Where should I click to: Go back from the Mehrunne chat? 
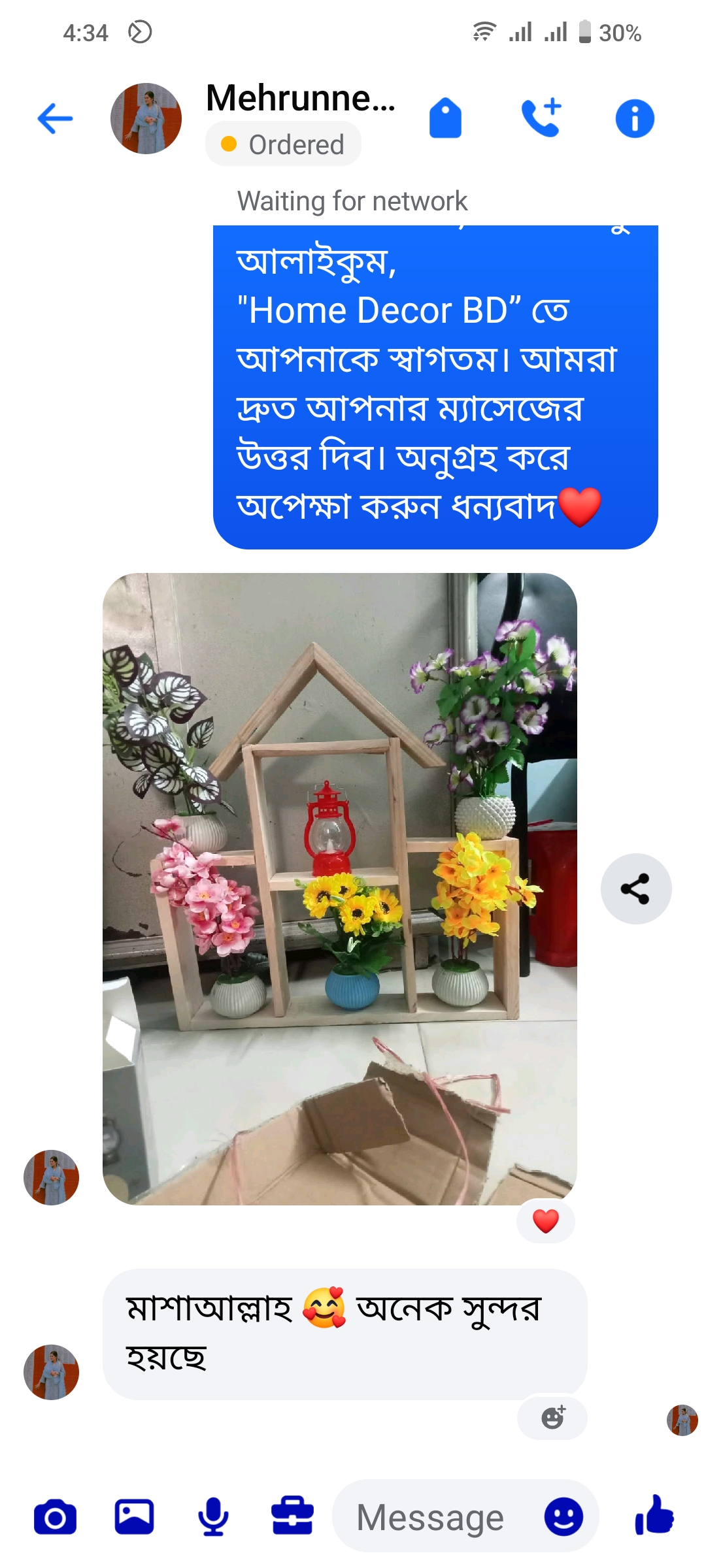[55, 119]
